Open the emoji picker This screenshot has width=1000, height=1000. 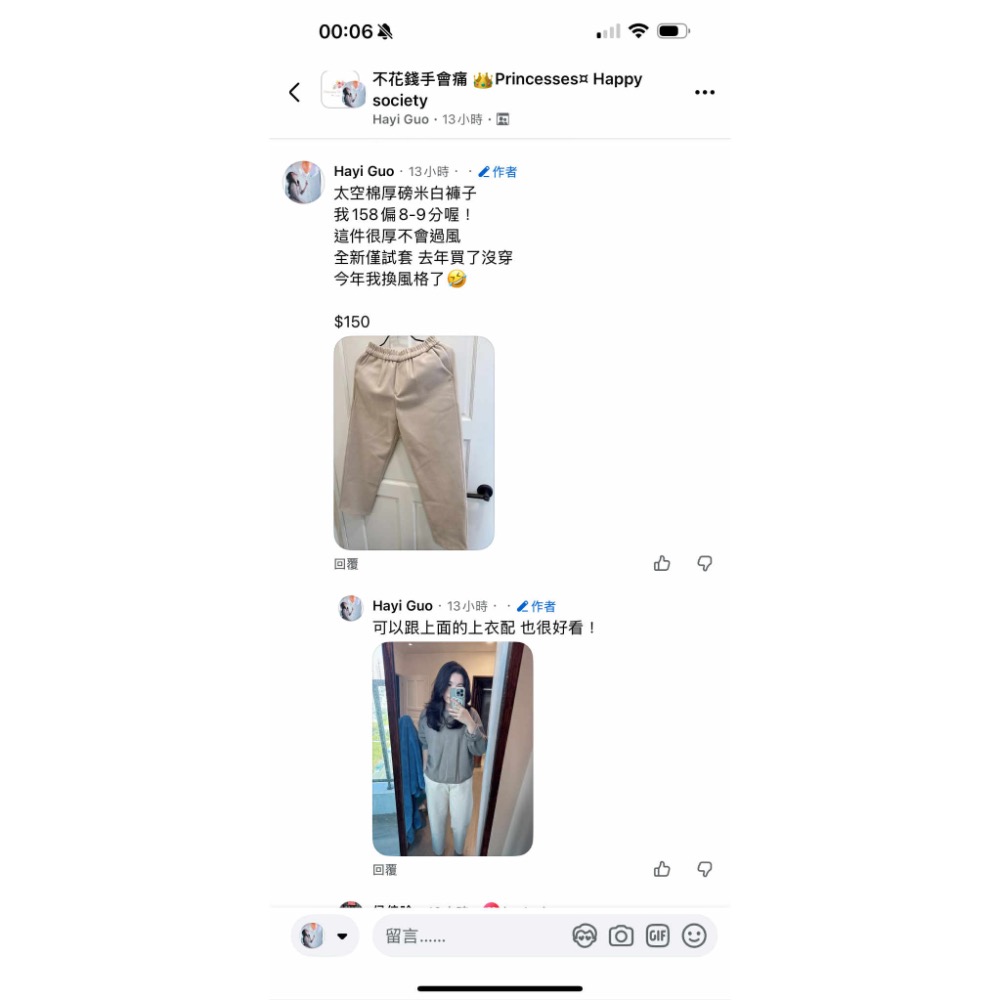694,936
